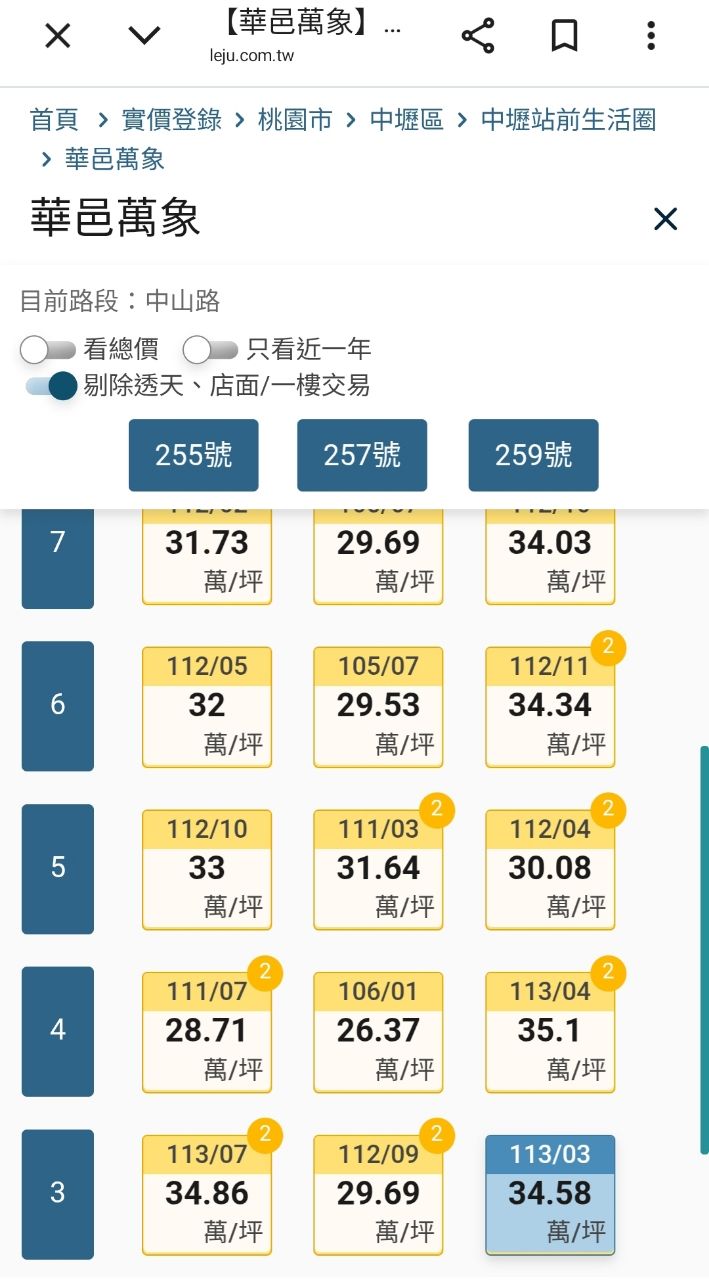Share this page
The width and height of the screenshot is (709, 1280).
(478, 36)
